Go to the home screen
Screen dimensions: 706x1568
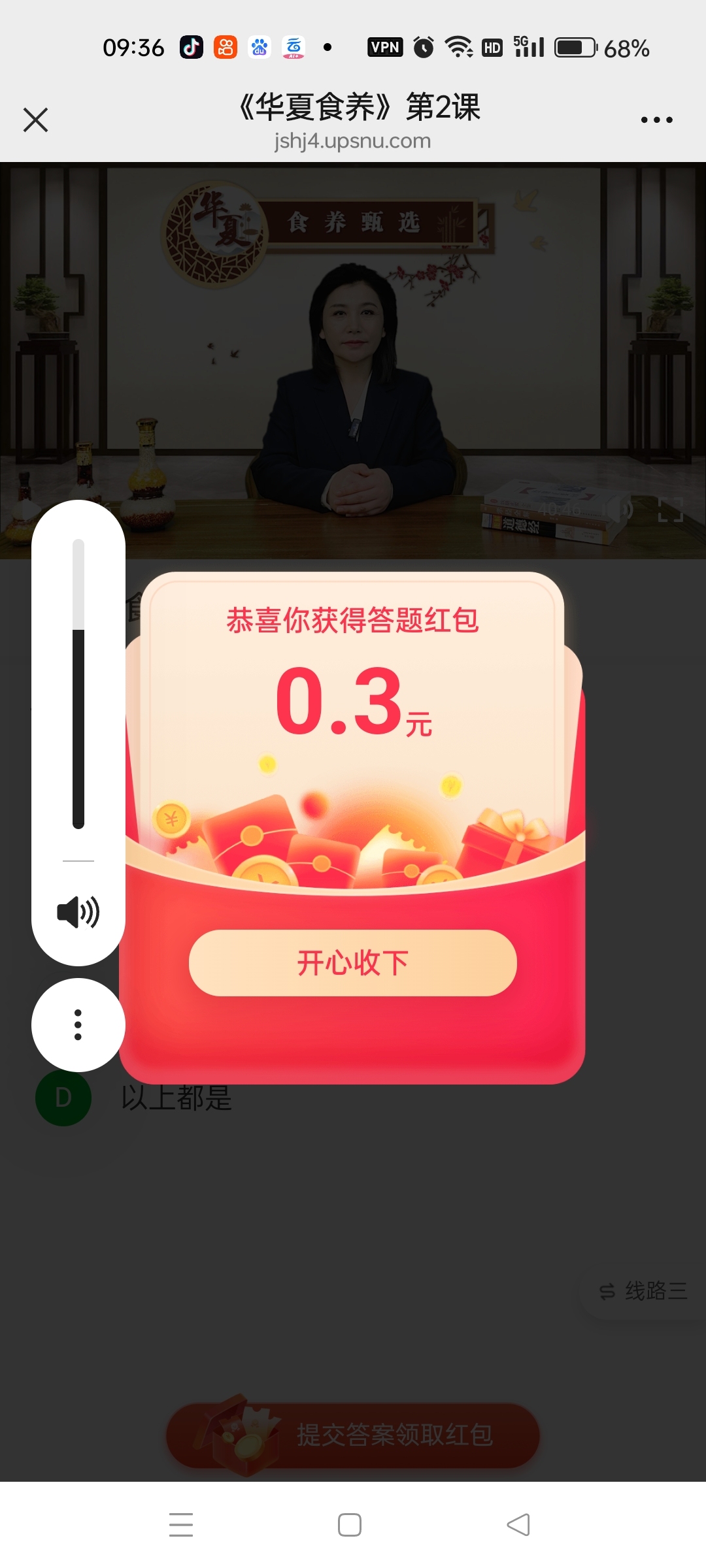[350, 1524]
